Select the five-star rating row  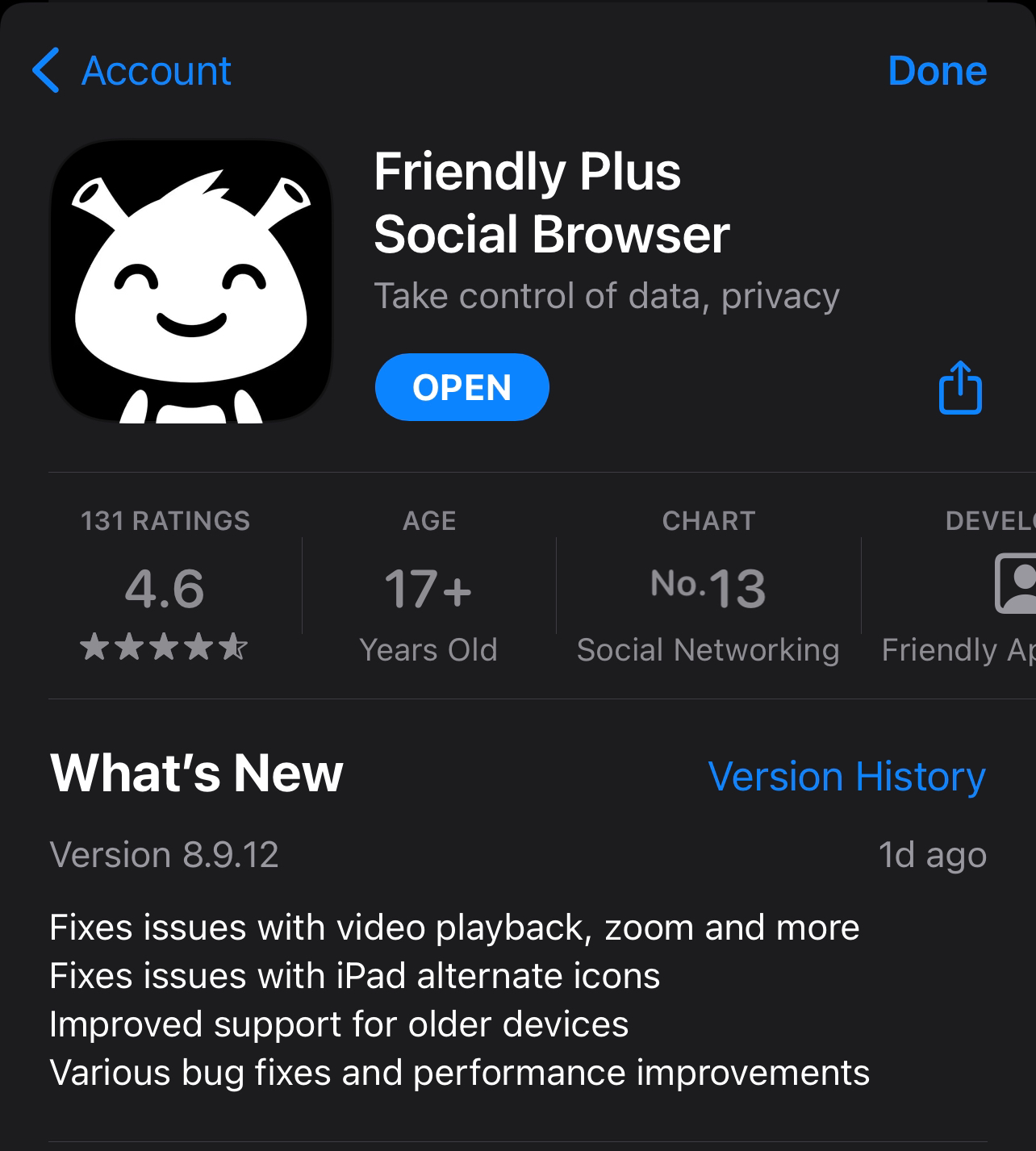[165, 647]
